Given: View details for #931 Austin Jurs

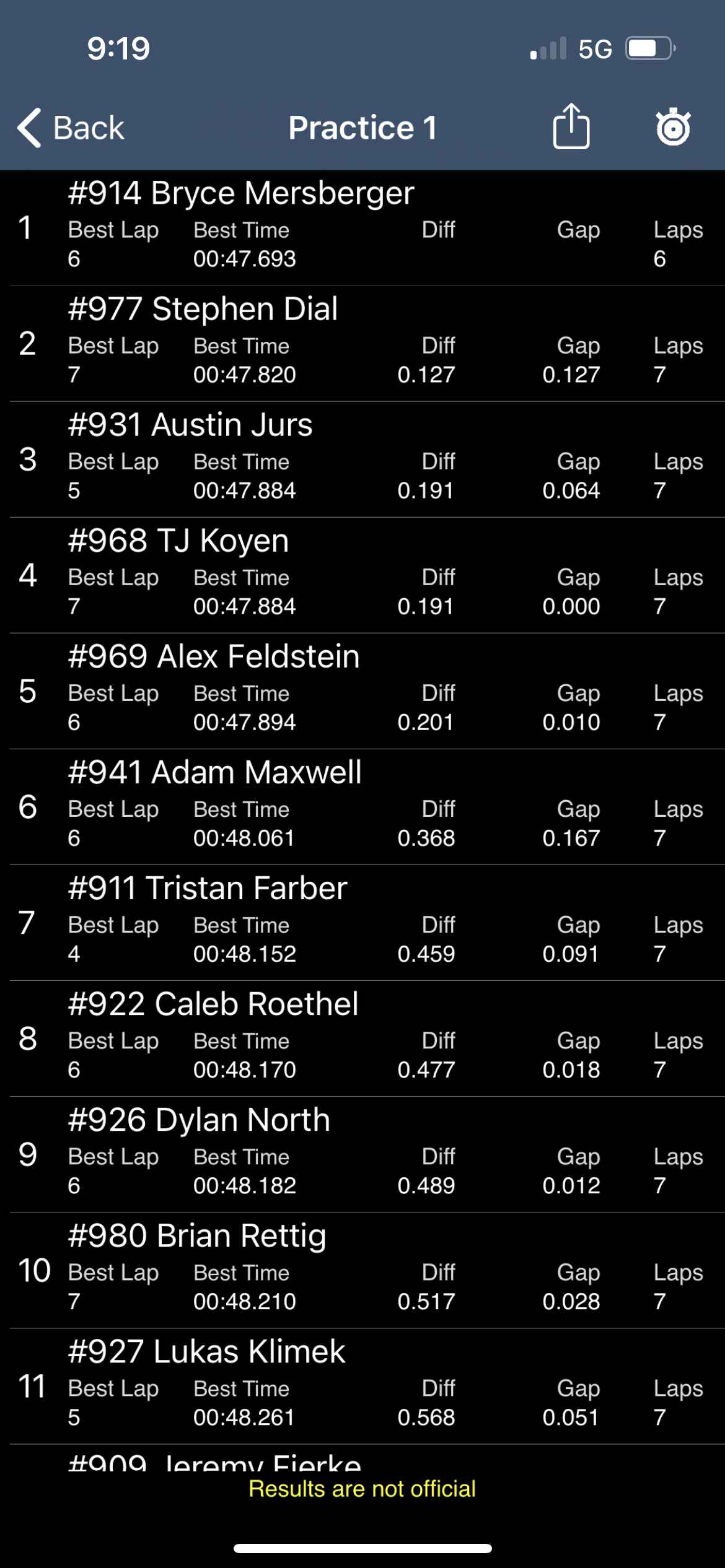Looking at the screenshot, I should click(362, 460).
